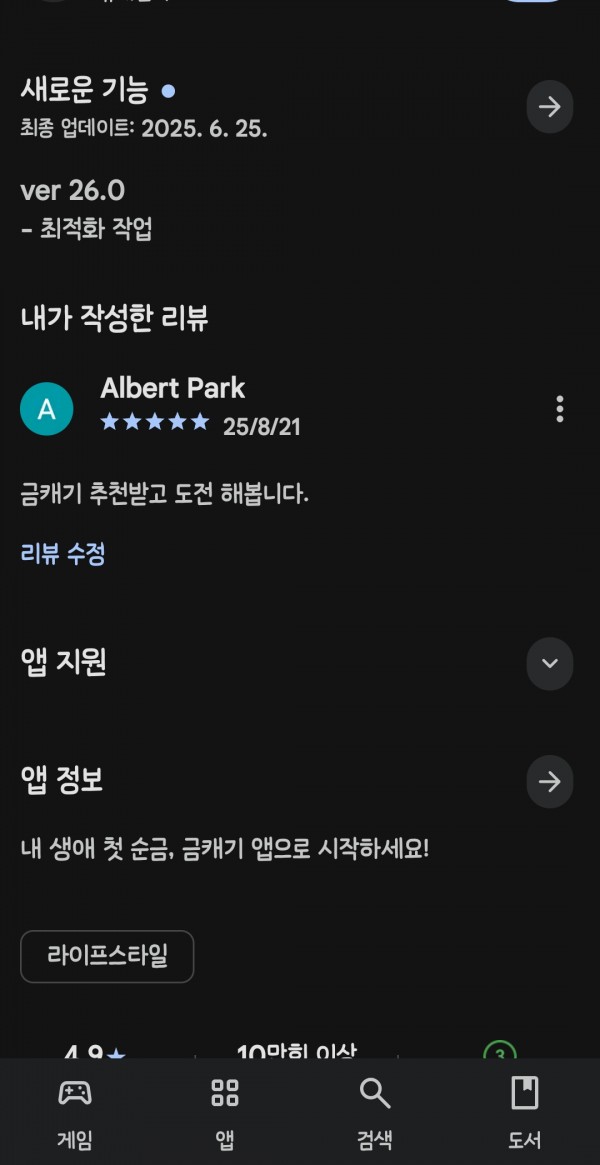
Task: Open overflow menu on Albert Park's review
Action: [559, 409]
